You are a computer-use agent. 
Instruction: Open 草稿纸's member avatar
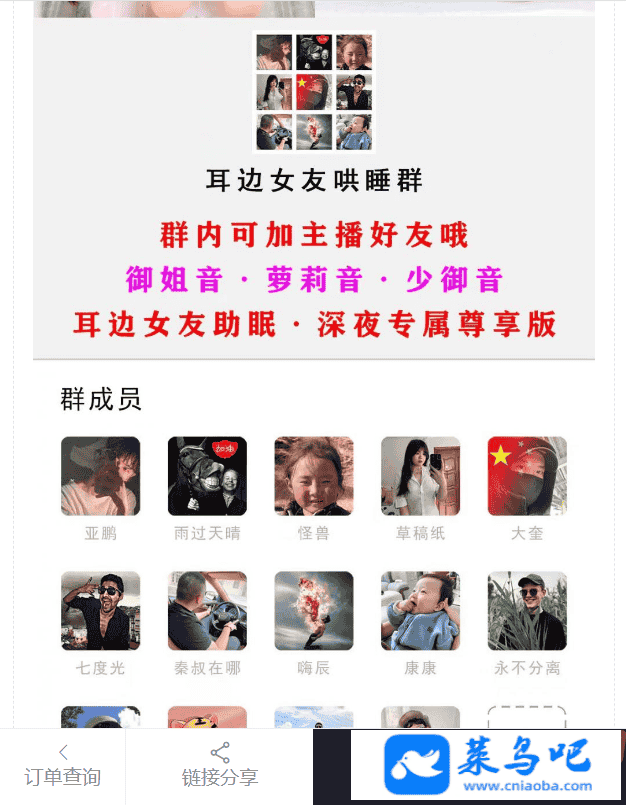coord(420,476)
